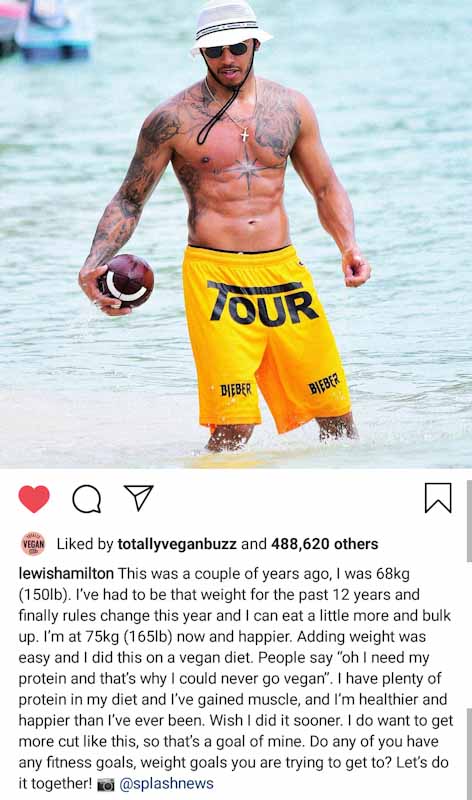Tap the totallyveganbuzz avatar beside likes
This screenshot has height=800, width=472.
(x=33, y=544)
